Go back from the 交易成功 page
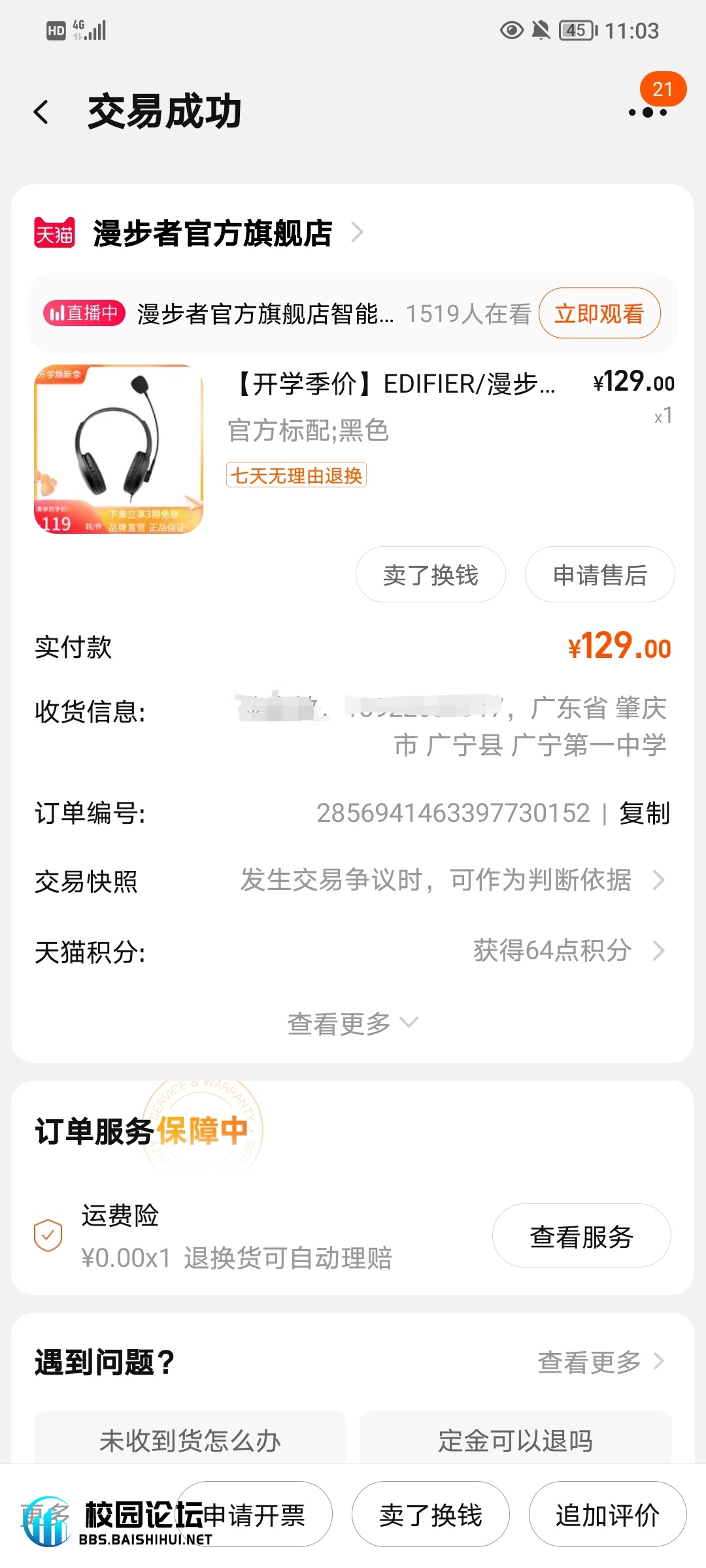The width and height of the screenshot is (706, 1568). click(42, 112)
